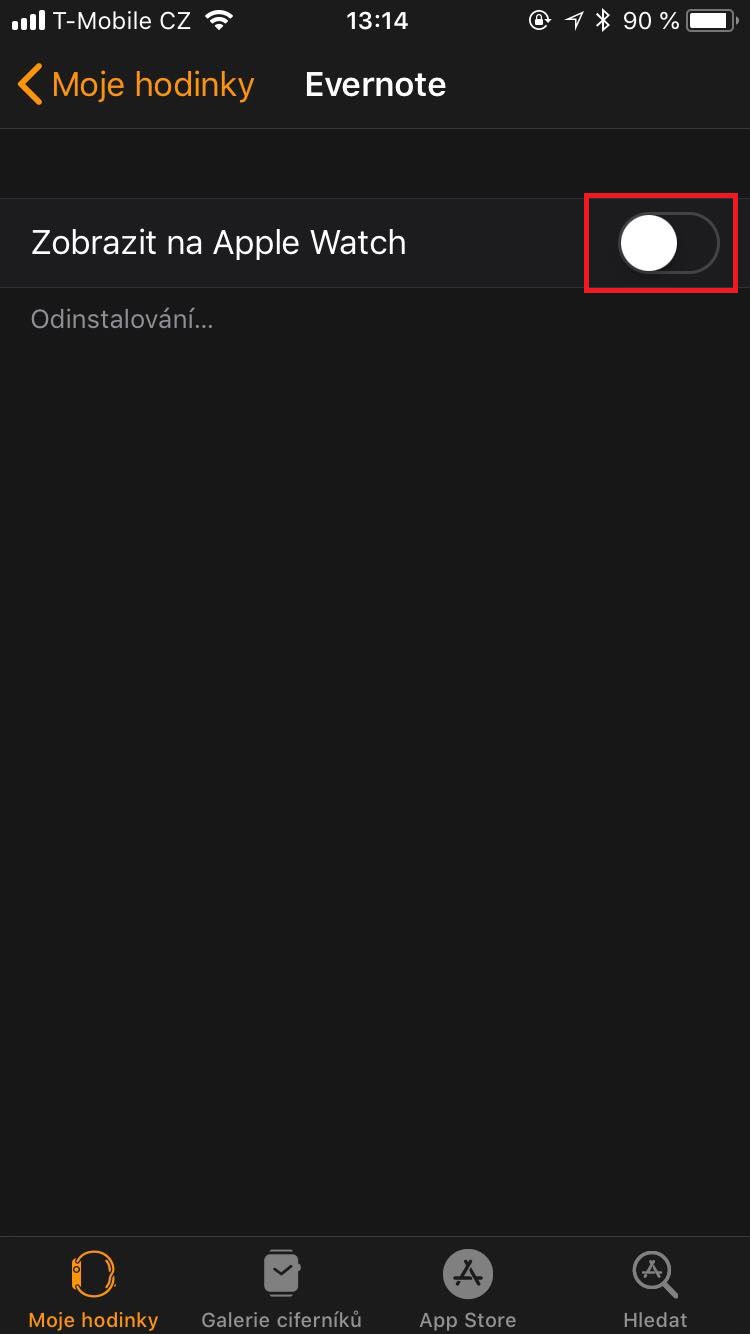This screenshot has width=750, height=1334.
Task: Toggle Zobrazit na Apple Watch switch
Action: [x=668, y=243]
